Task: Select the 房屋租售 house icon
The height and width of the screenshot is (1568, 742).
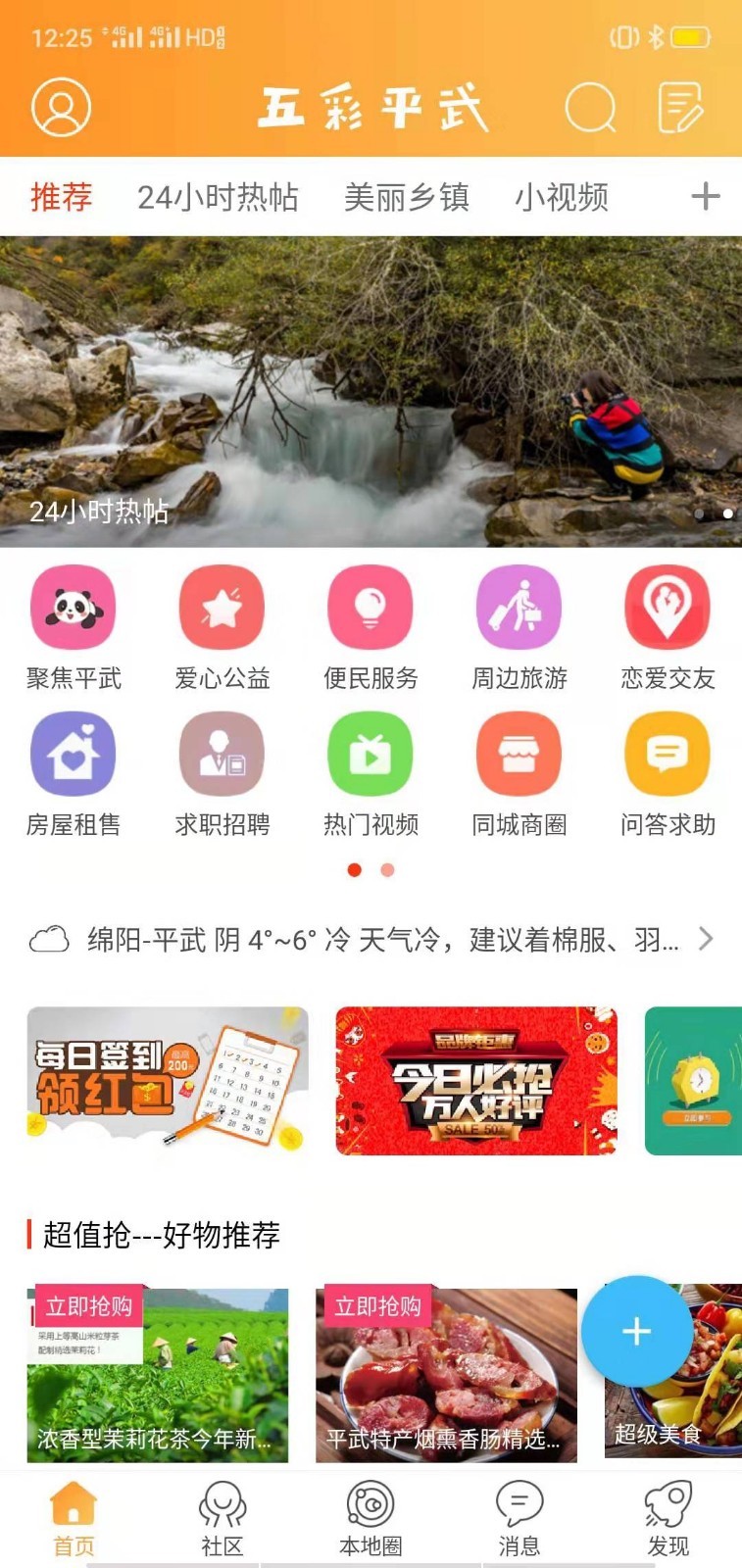Action: pyautogui.click(x=74, y=755)
